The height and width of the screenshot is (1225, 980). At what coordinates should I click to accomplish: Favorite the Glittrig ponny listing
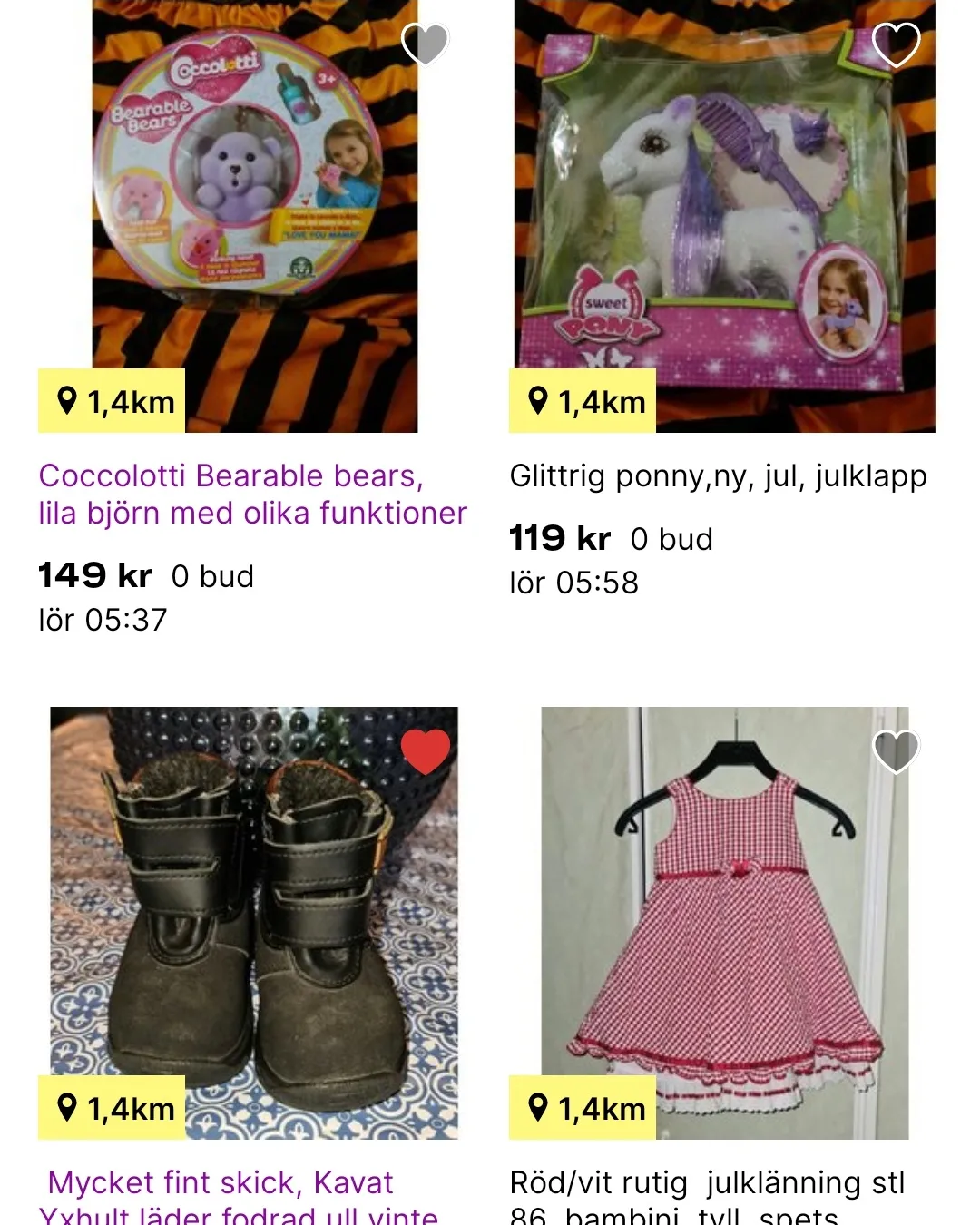(x=896, y=43)
